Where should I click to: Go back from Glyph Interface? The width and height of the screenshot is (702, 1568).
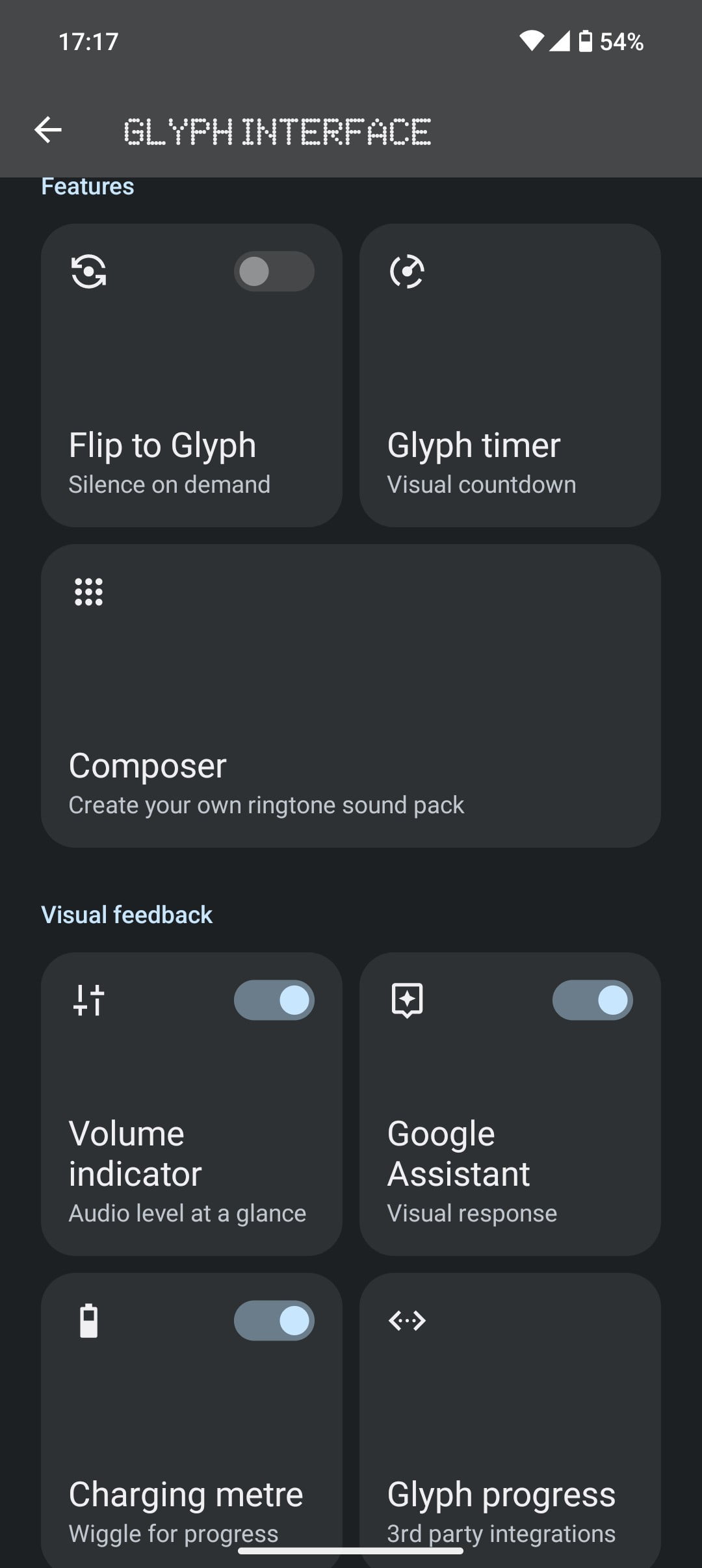48,130
